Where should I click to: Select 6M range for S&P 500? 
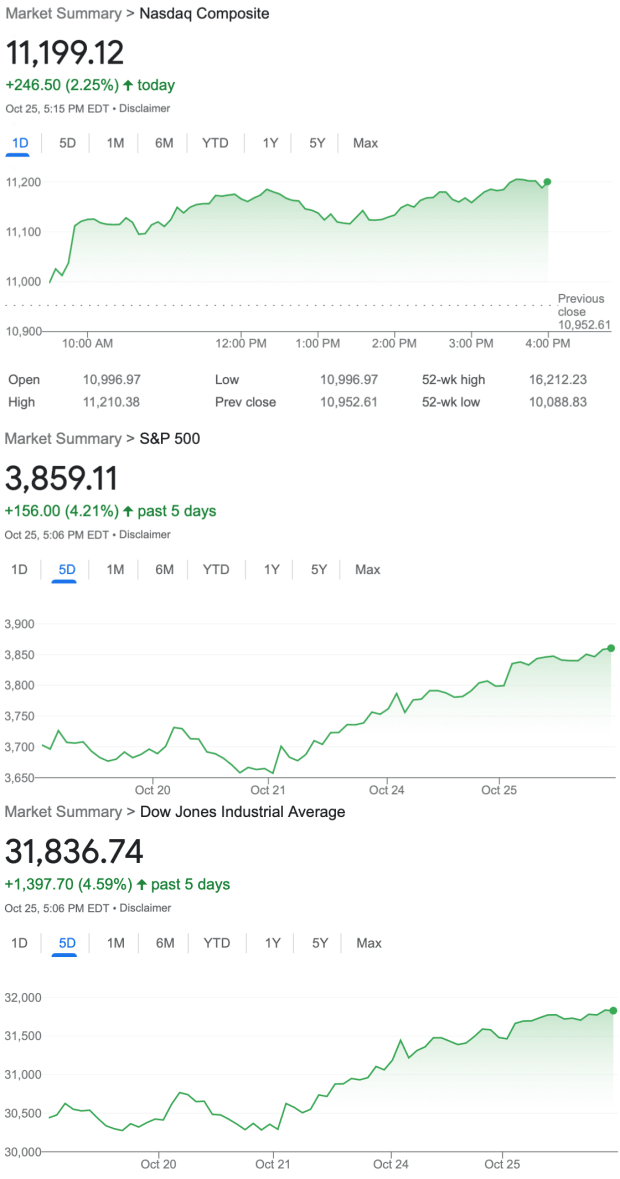(x=165, y=569)
